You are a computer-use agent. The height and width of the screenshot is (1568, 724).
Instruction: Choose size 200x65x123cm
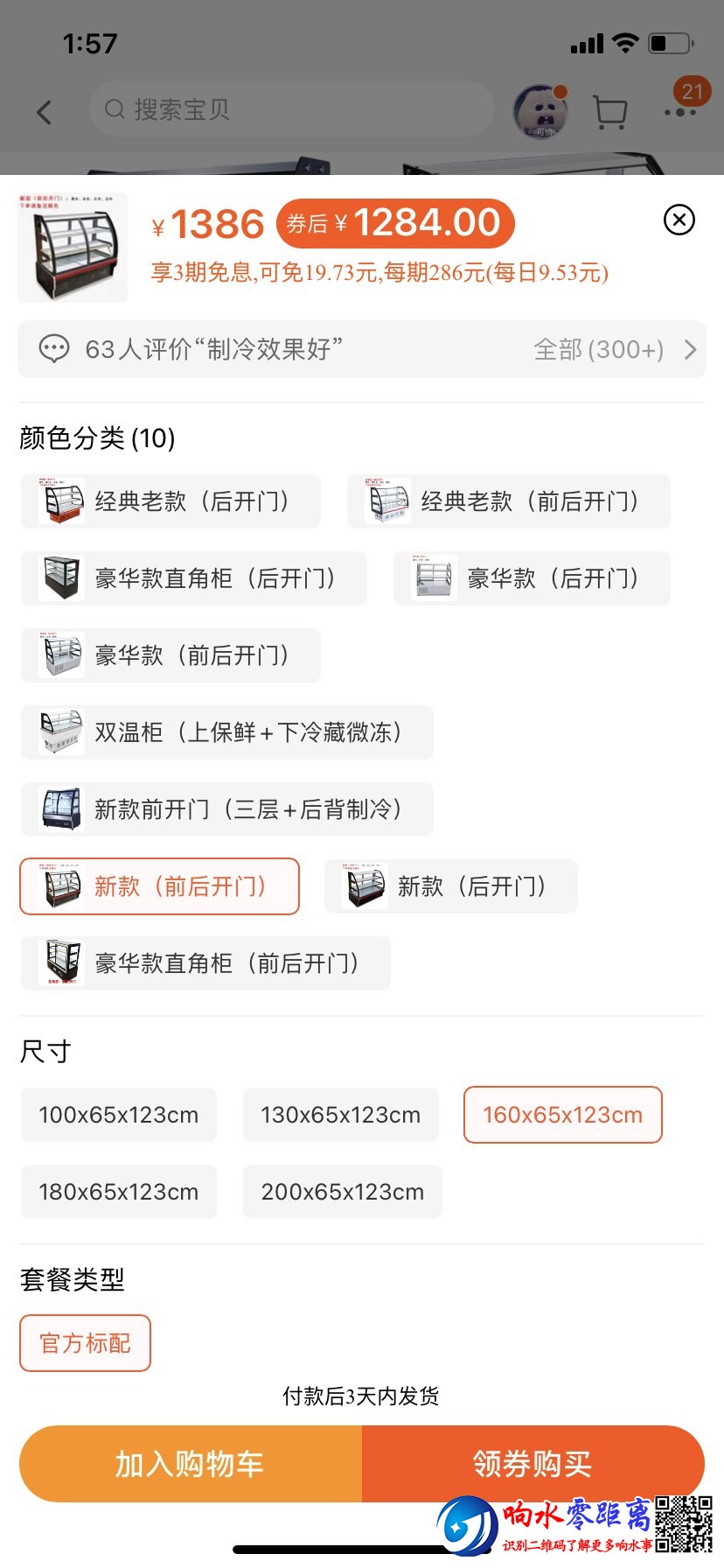[x=342, y=1192]
